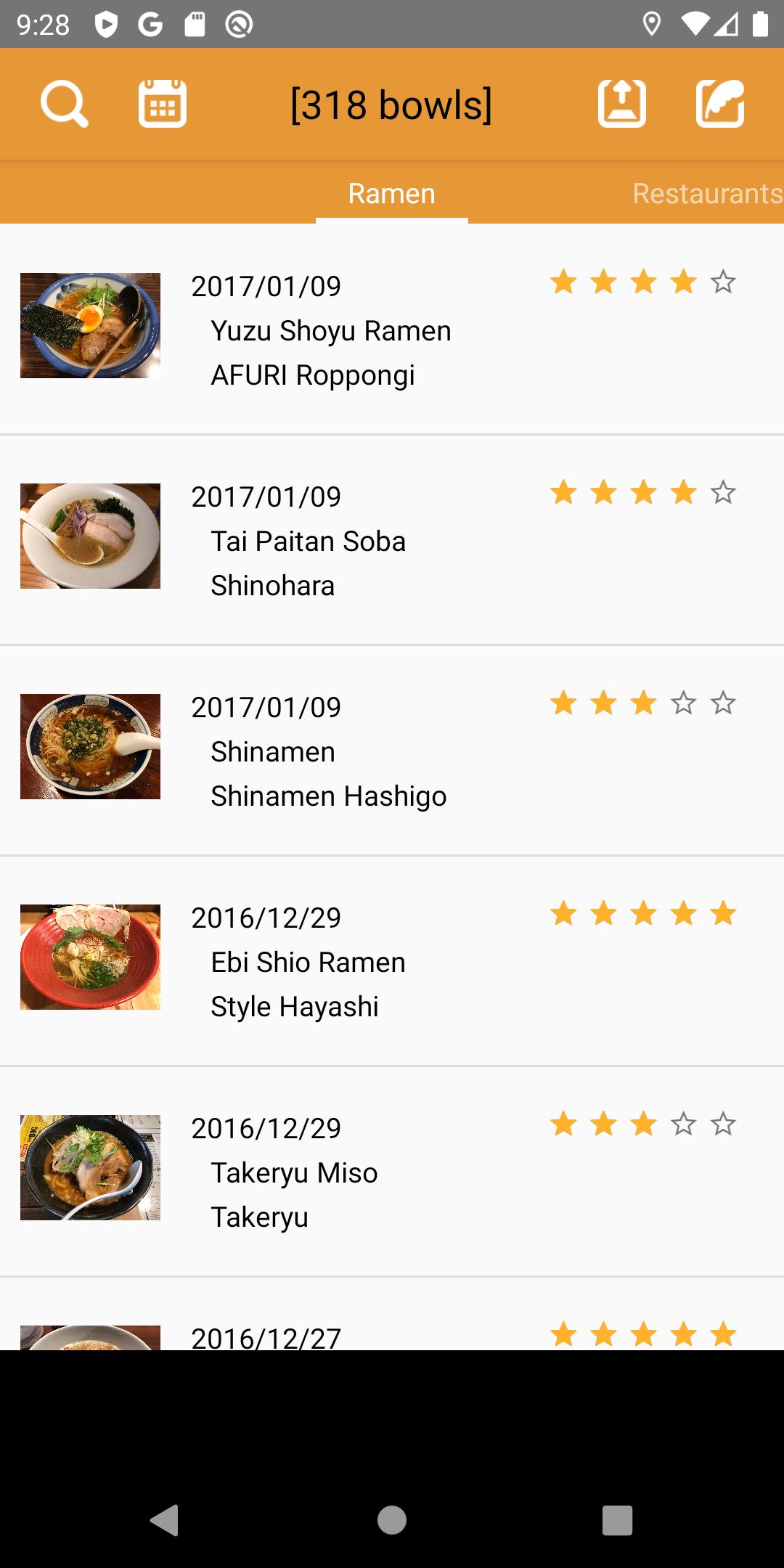
Task: Tap the export upload icon
Action: coord(622,104)
